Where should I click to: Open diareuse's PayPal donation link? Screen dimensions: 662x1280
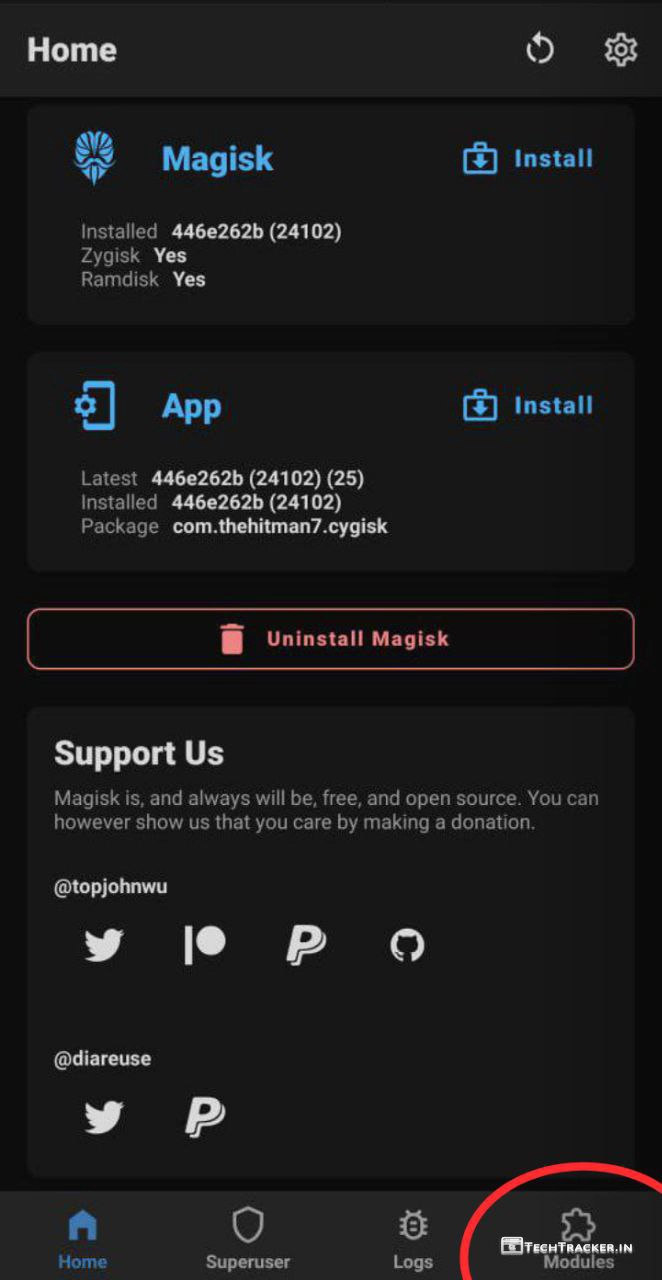[x=205, y=1117]
